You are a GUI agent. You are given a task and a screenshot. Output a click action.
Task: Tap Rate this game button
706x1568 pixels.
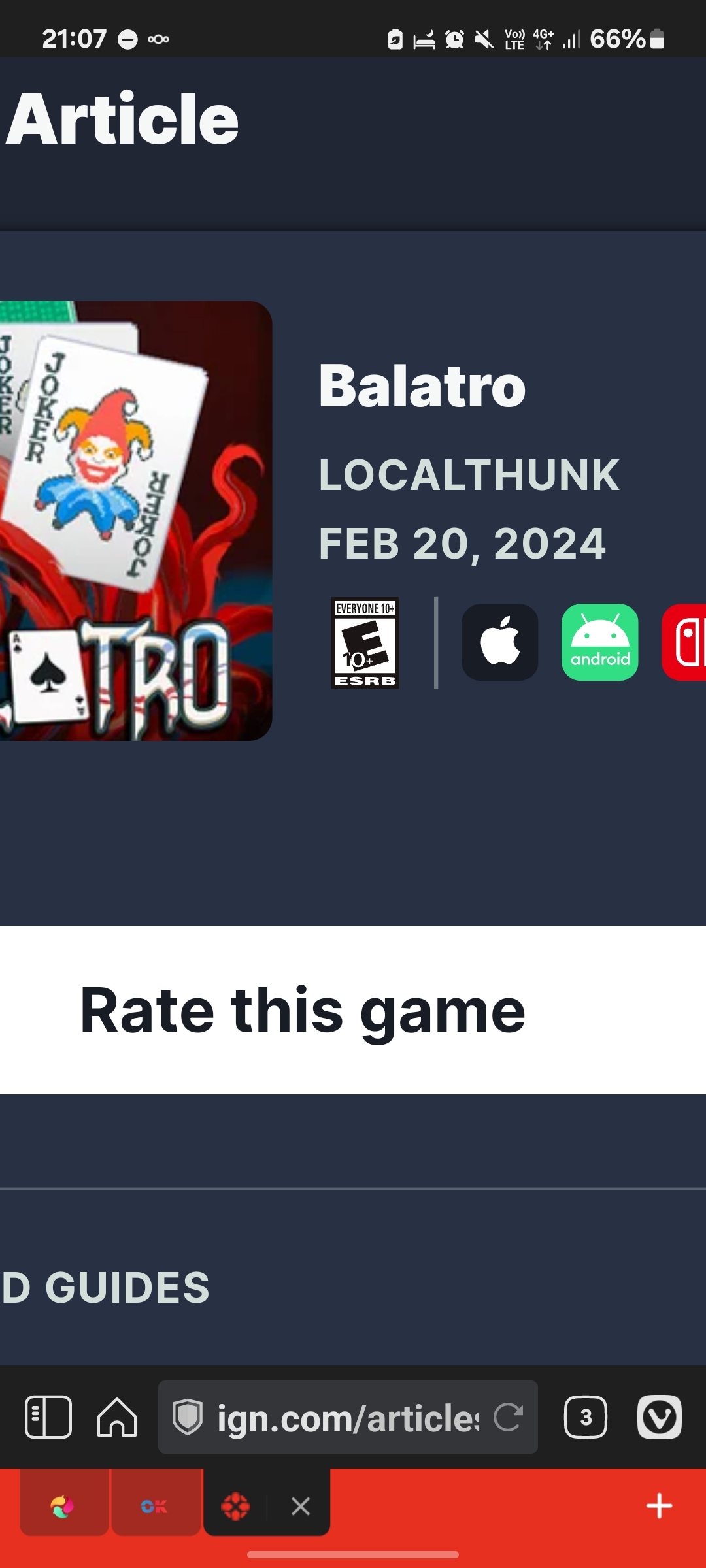[x=303, y=1010]
